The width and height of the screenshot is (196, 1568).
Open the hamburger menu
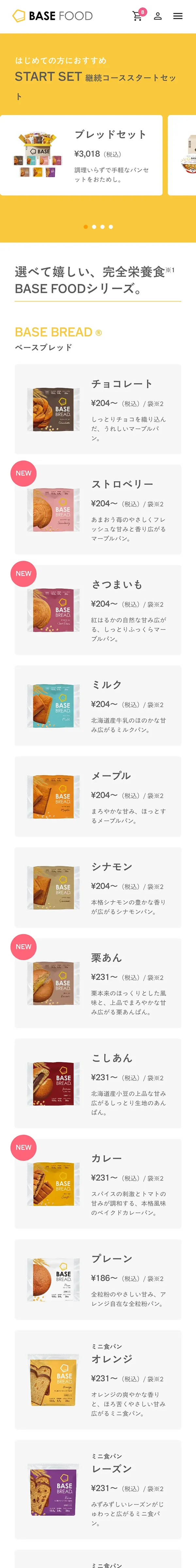tap(178, 16)
